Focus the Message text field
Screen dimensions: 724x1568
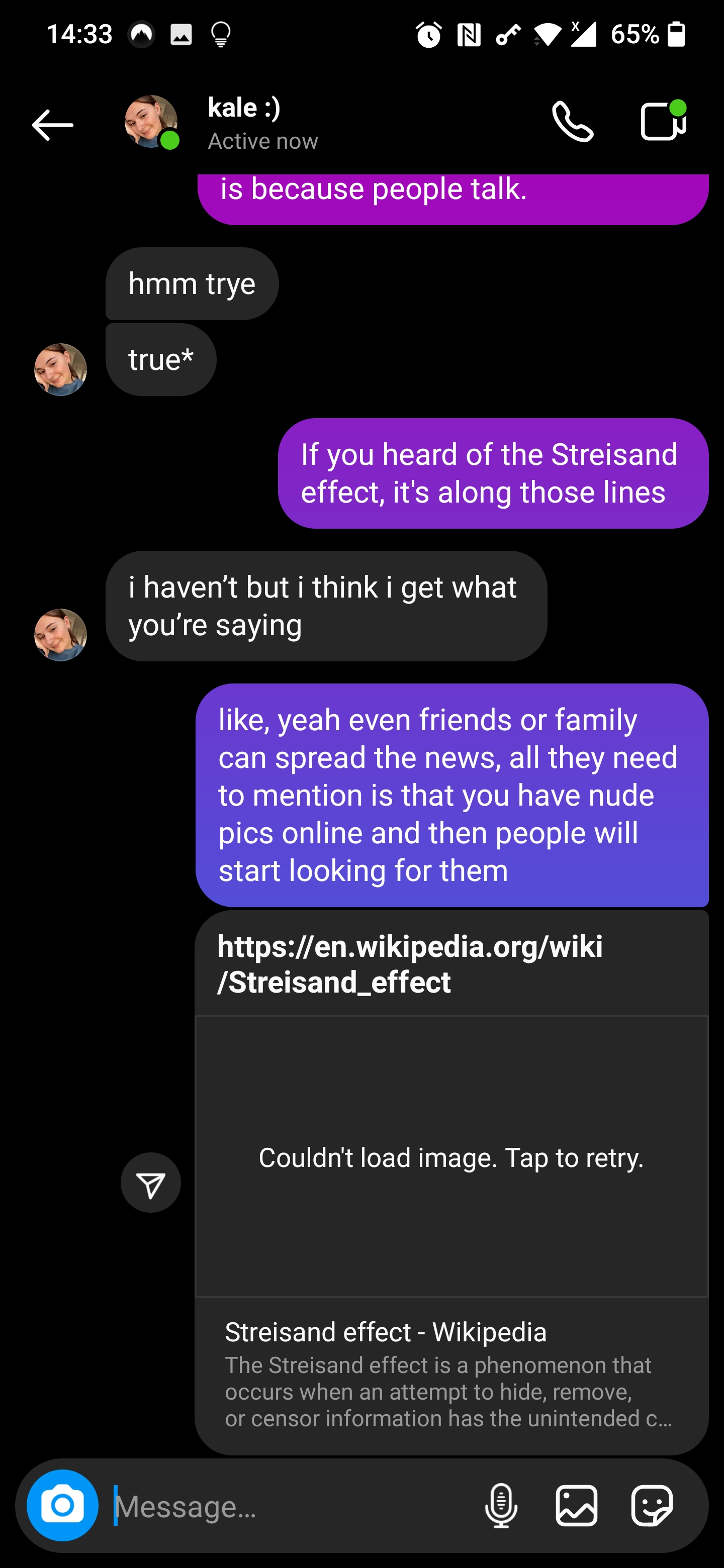pos(286,1507)
